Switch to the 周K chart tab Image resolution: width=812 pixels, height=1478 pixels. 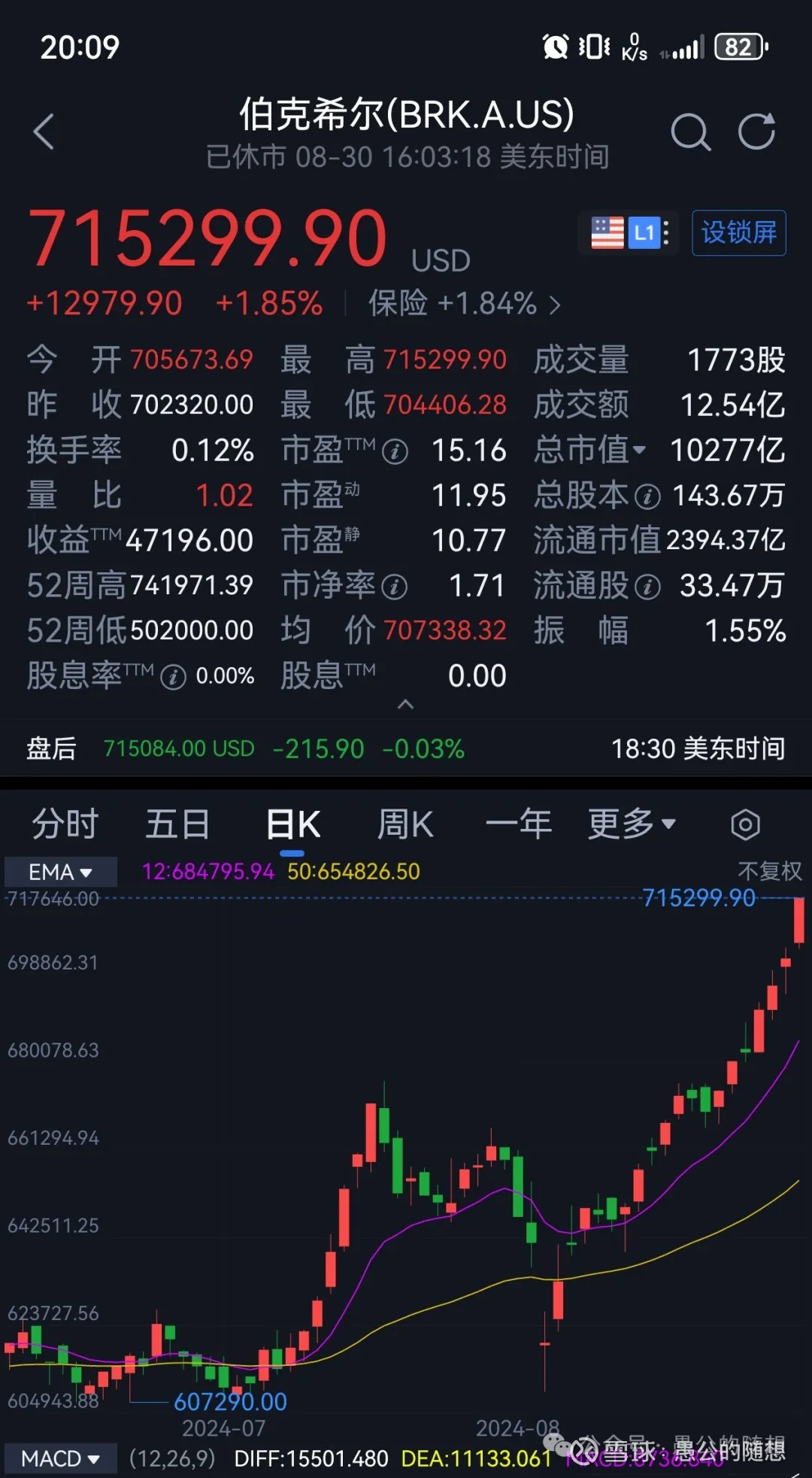tap(404, 824)
